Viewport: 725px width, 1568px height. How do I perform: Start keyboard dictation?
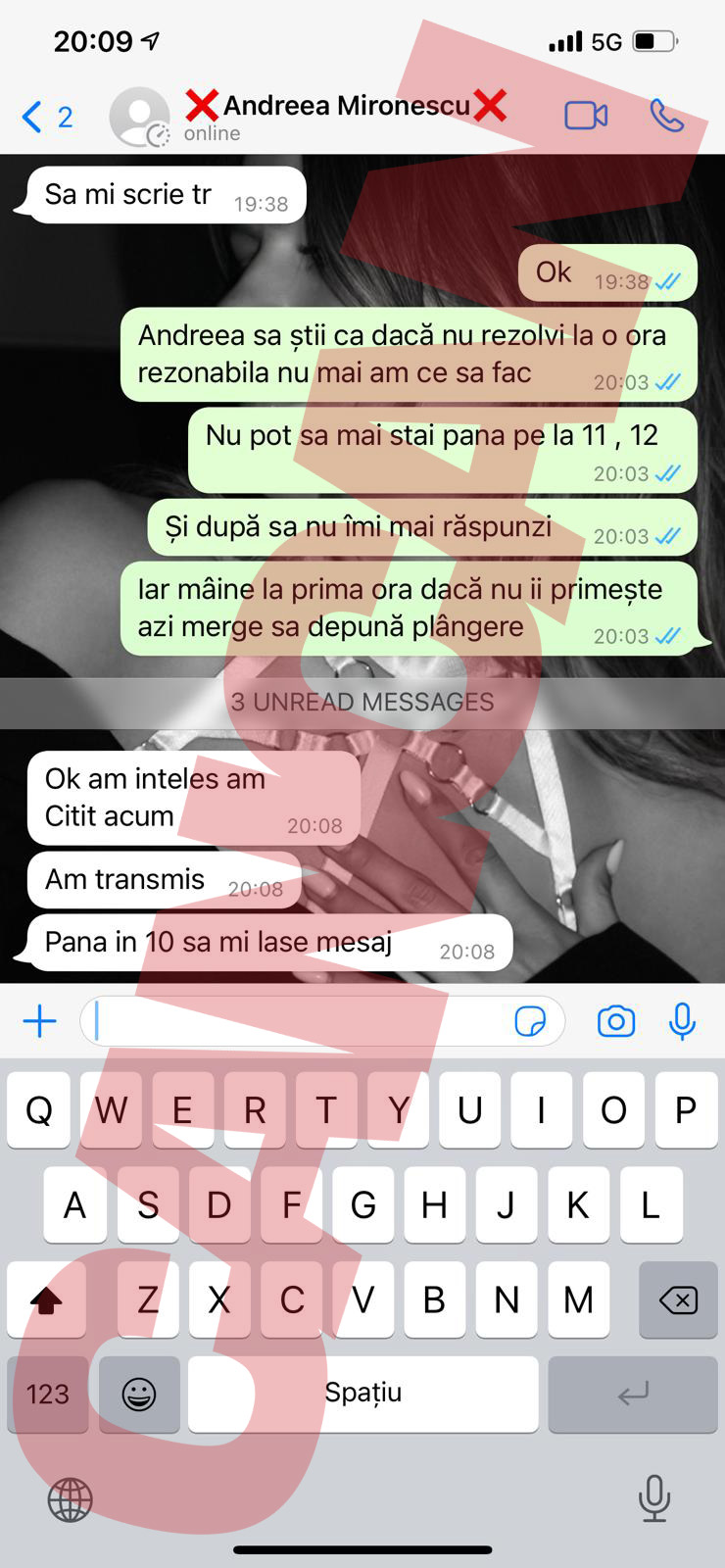coord(653,1497)
